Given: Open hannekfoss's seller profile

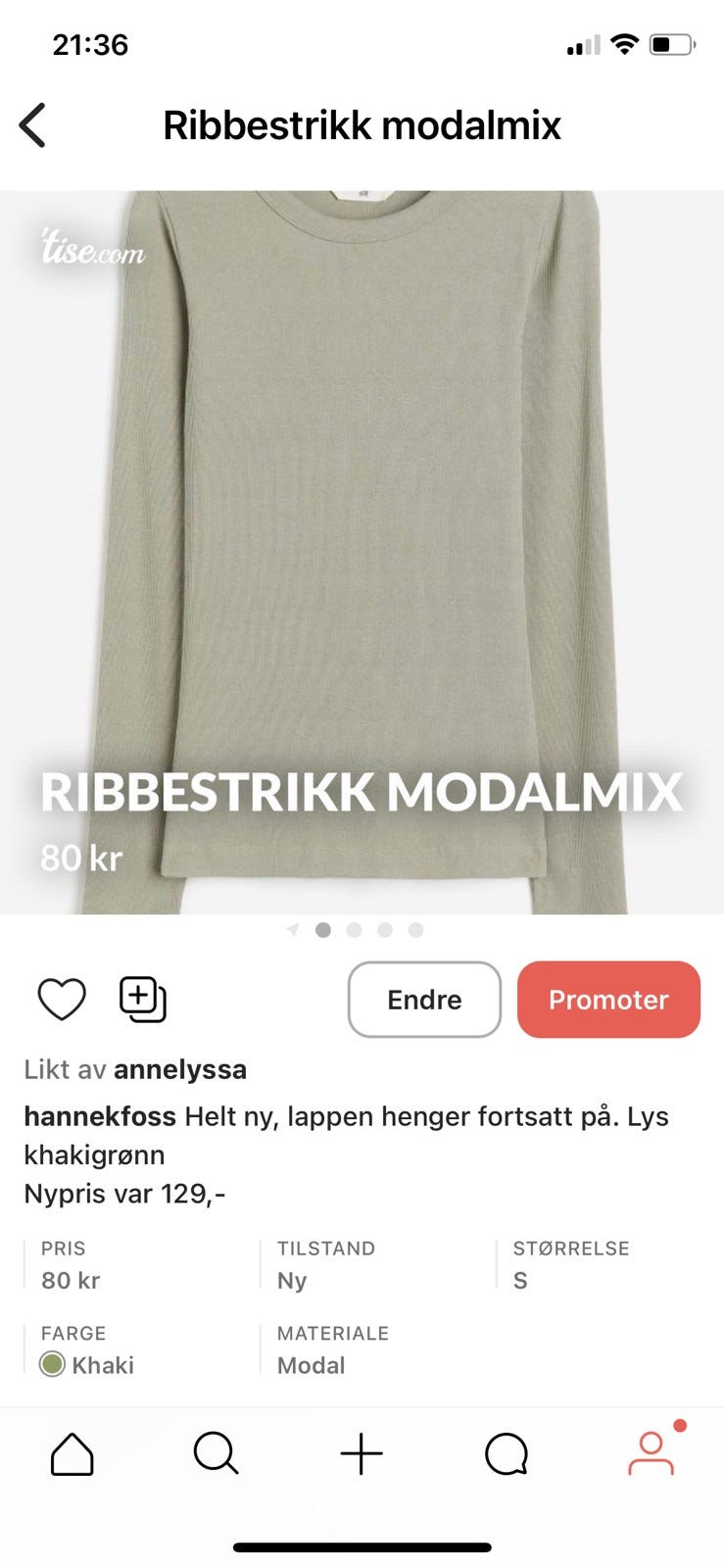Looking at the screenshot, I should [x=99, y=1116].
